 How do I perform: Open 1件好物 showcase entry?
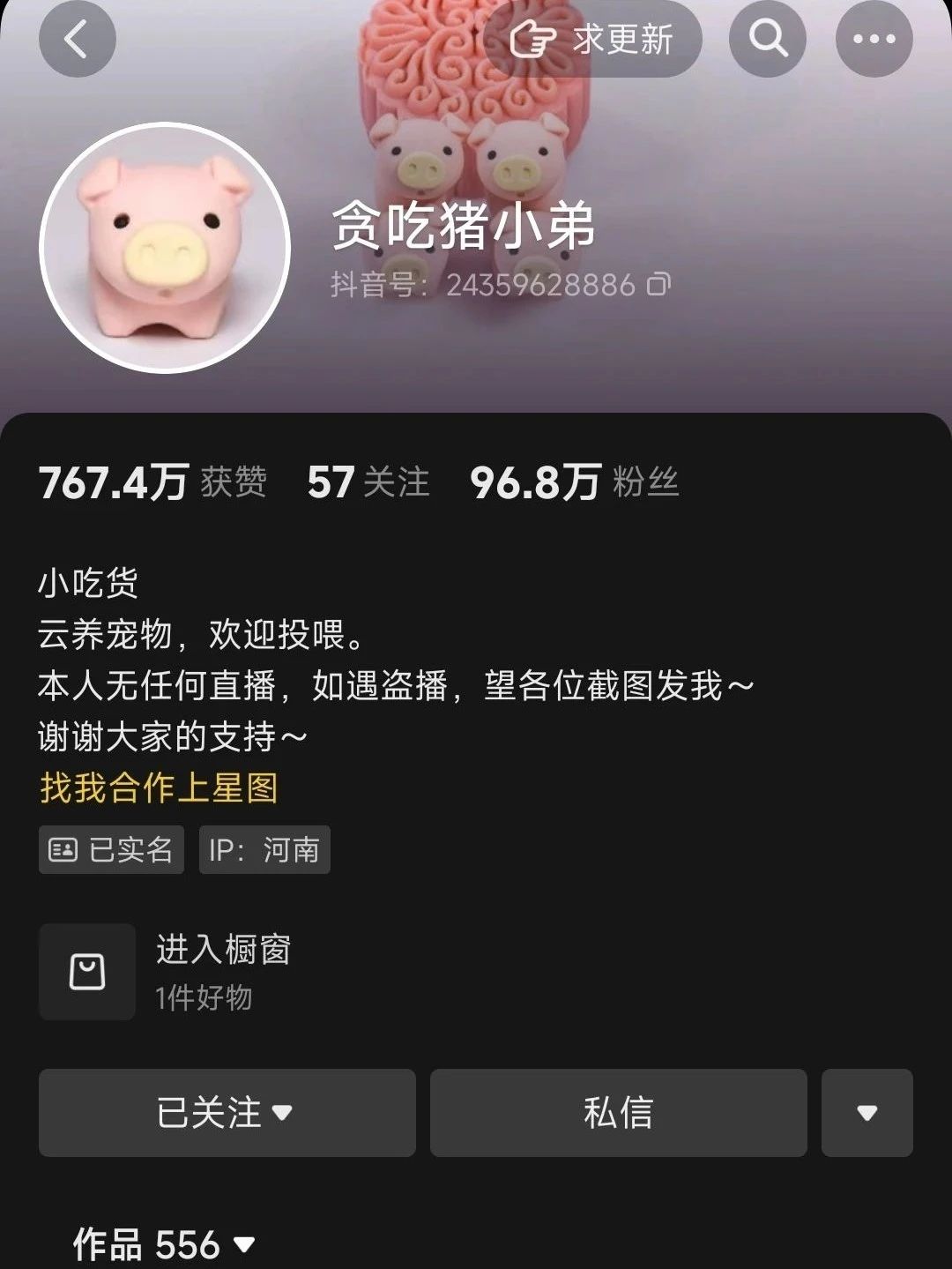pyautogui.click(x=202, y=997)
